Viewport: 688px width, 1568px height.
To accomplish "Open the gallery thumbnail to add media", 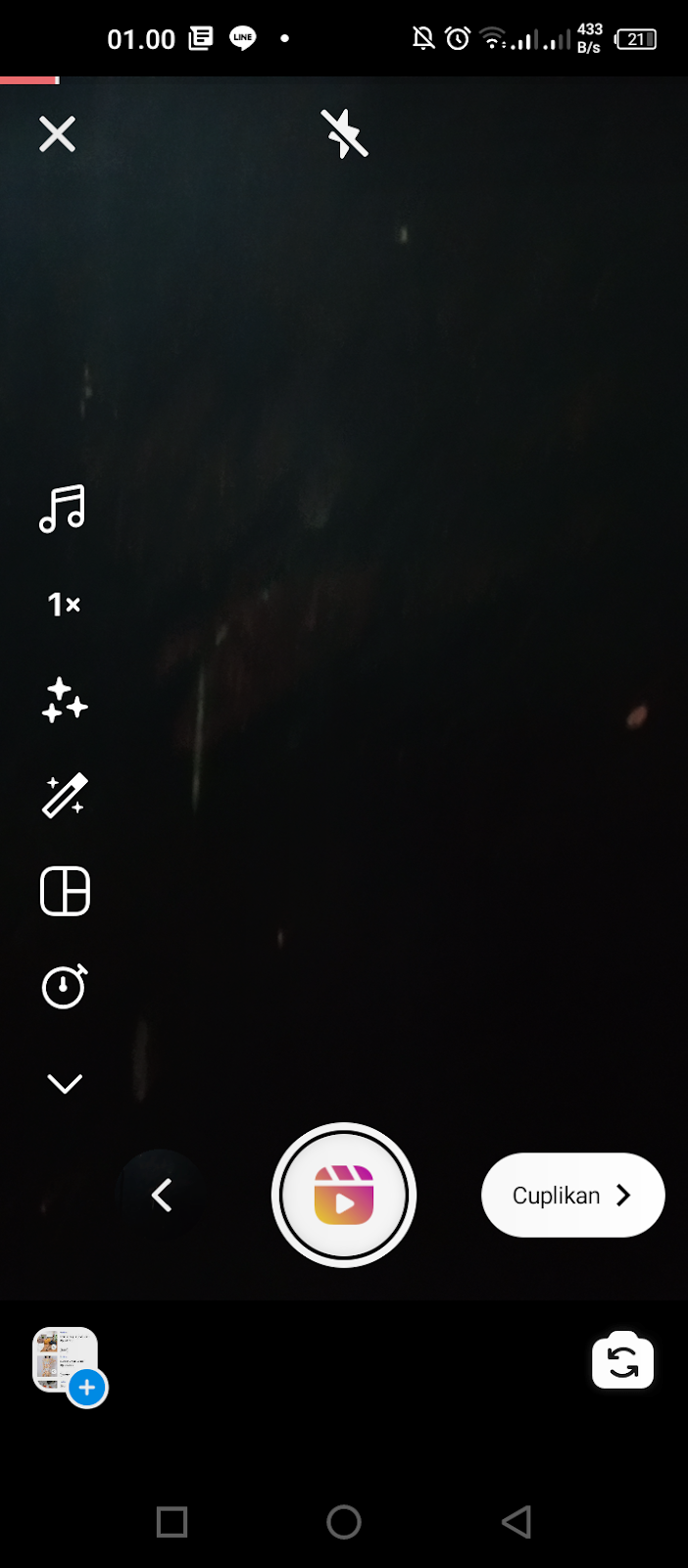I will point(66,1360).
